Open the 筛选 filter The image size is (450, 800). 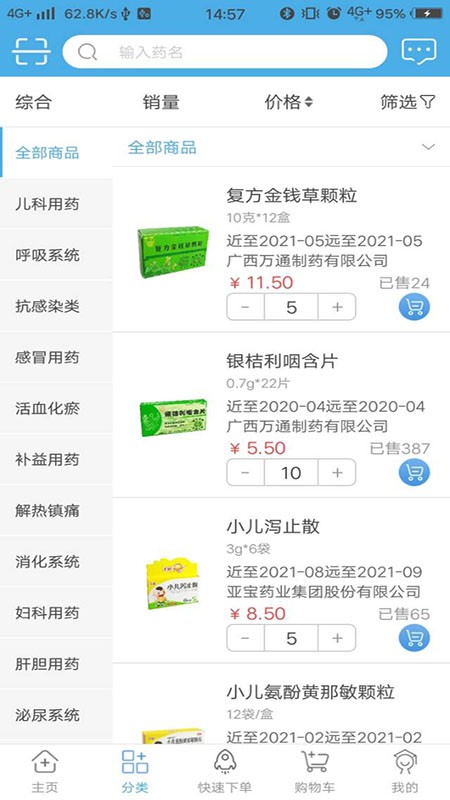(408, 102)
